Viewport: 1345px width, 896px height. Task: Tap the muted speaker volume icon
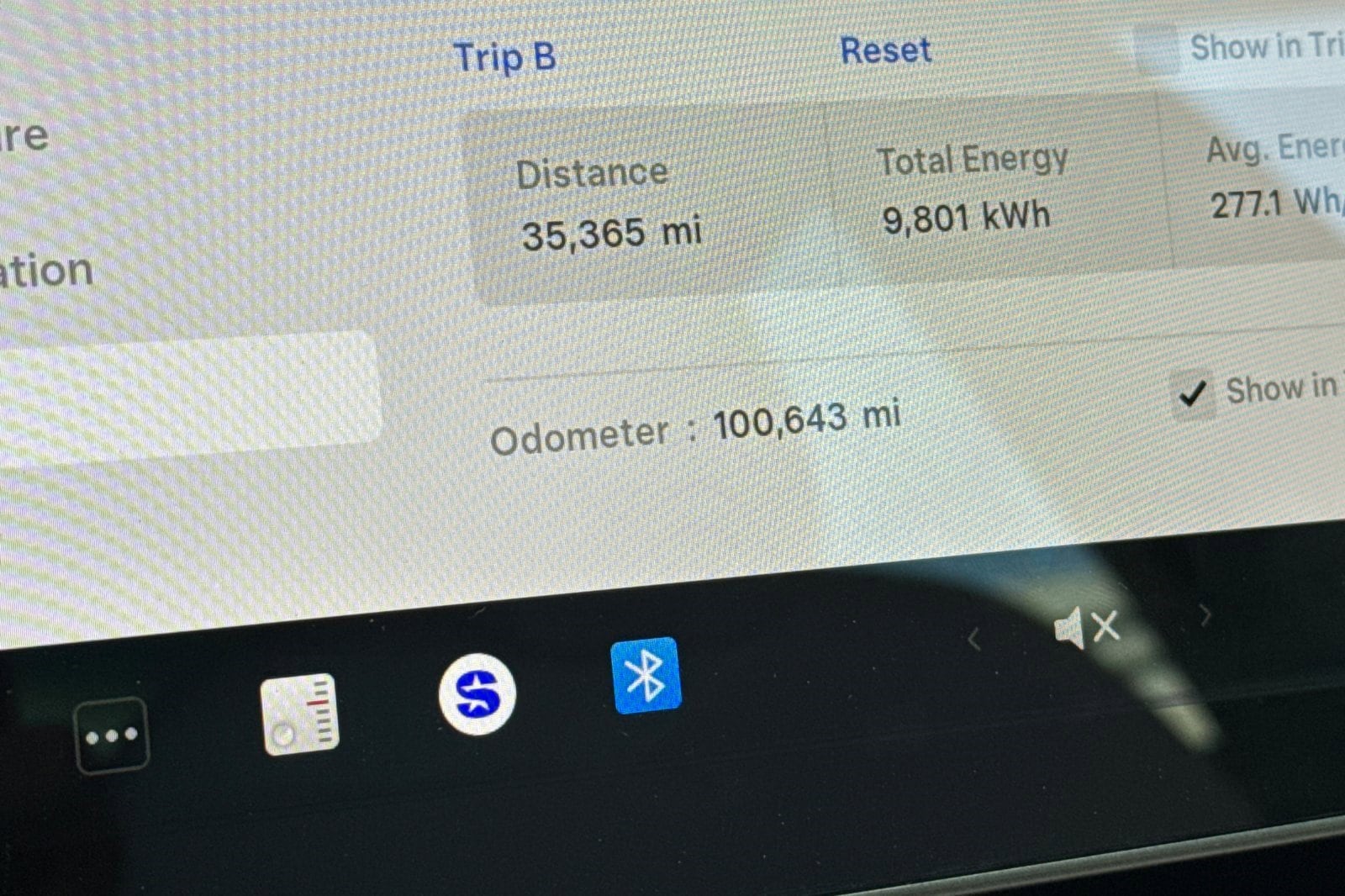pyautogui.click(x=1086, y=628)
